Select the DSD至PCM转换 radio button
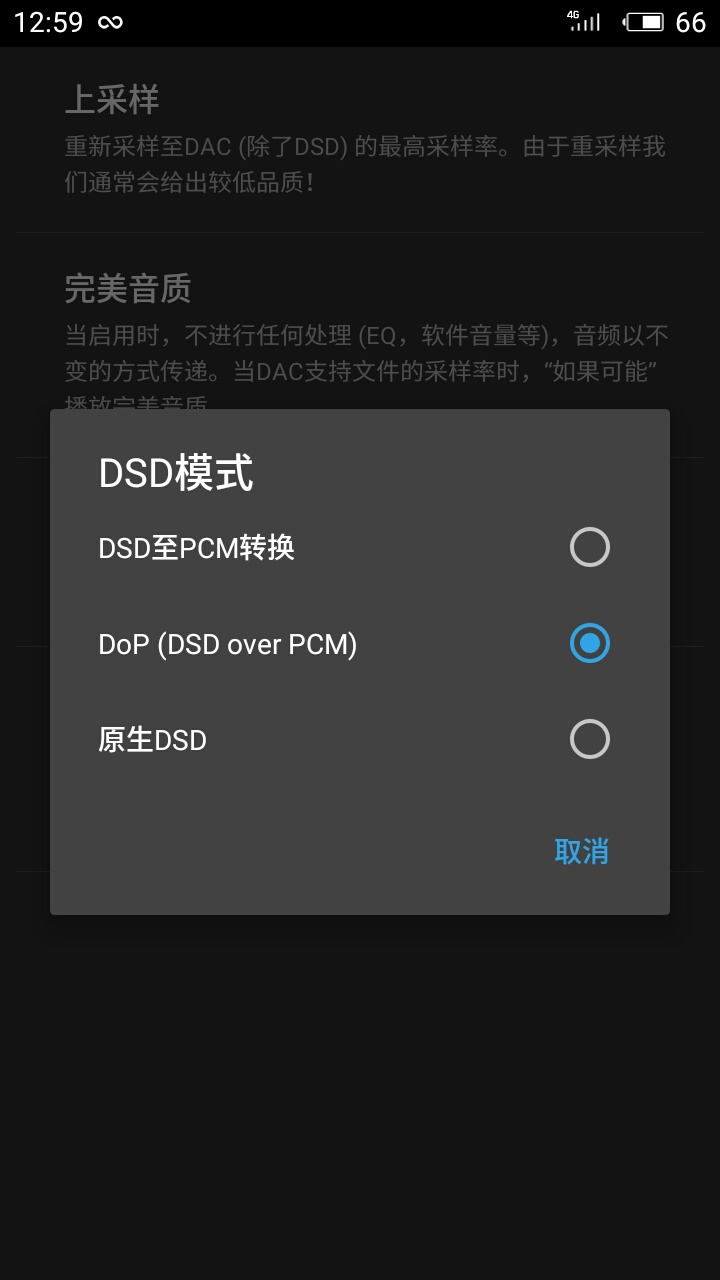720x1280 pixels. pos(589,547)
